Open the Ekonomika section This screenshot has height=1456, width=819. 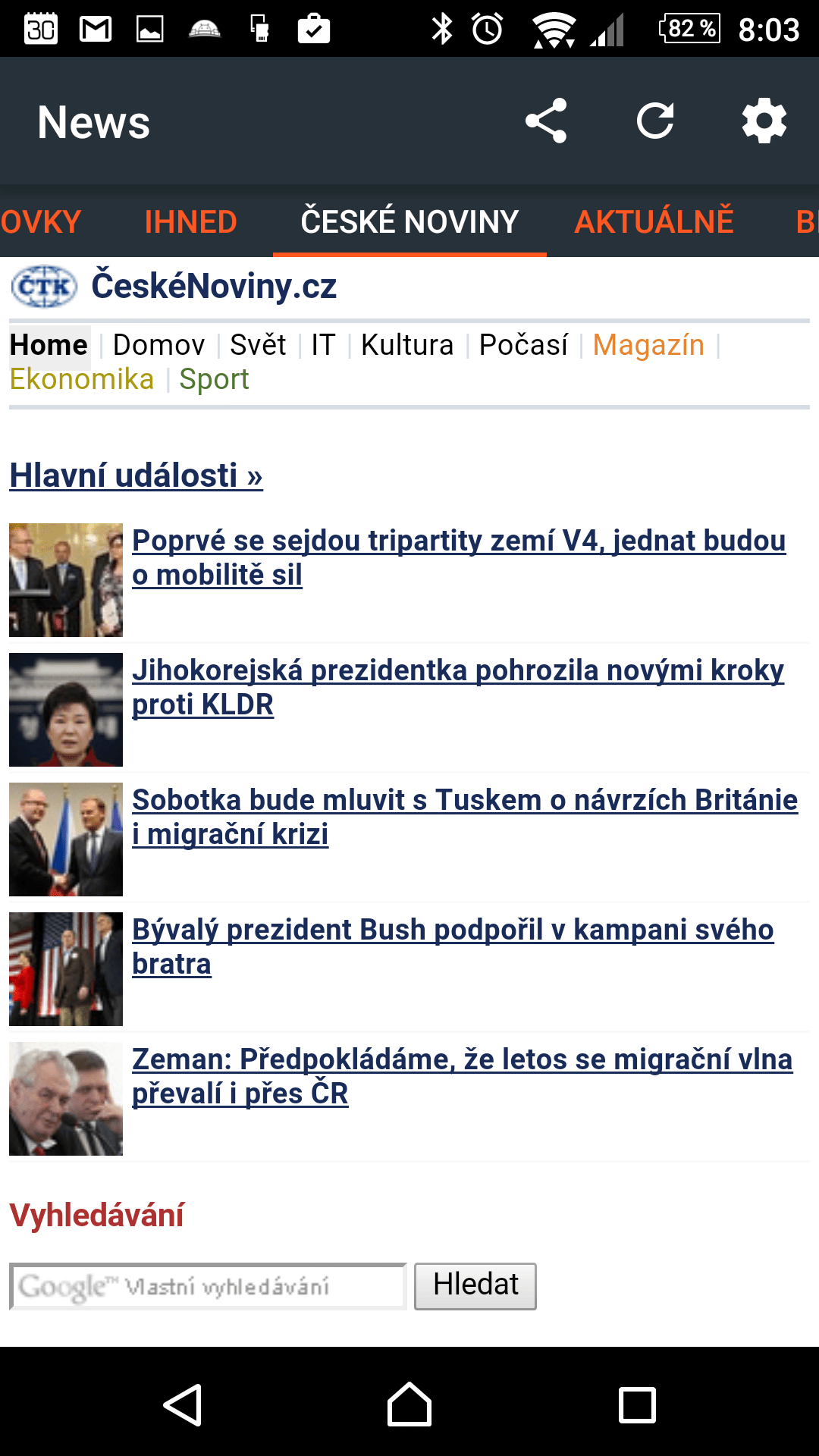(82, 379)
